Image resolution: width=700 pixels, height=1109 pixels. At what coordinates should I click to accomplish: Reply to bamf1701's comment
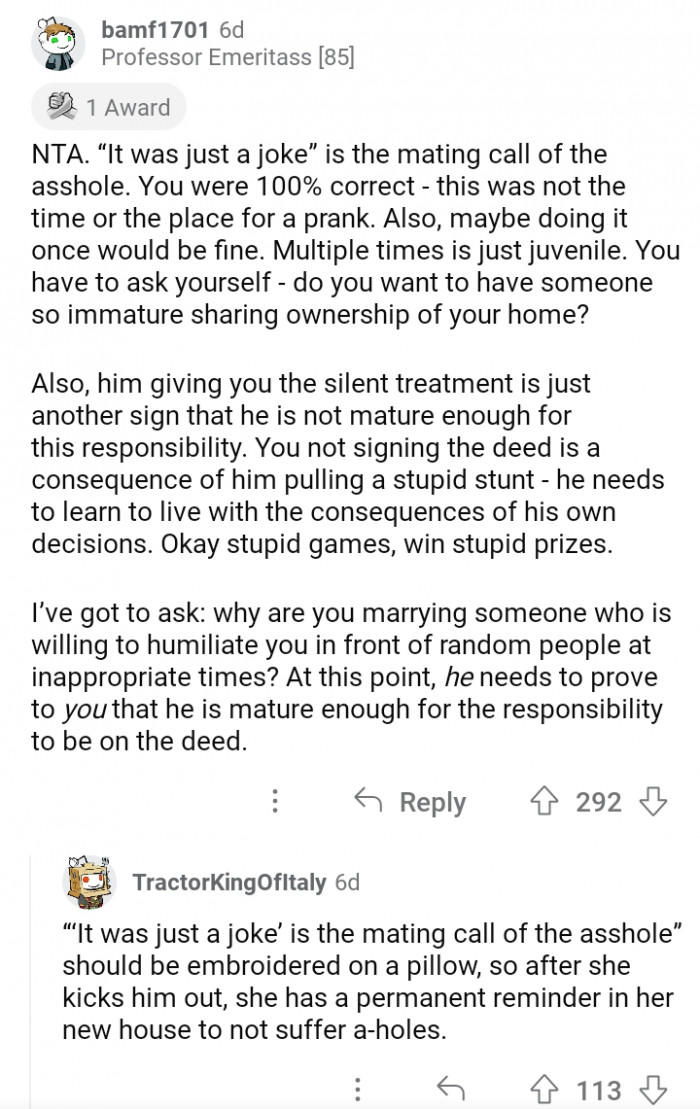(x=411, y=801)
